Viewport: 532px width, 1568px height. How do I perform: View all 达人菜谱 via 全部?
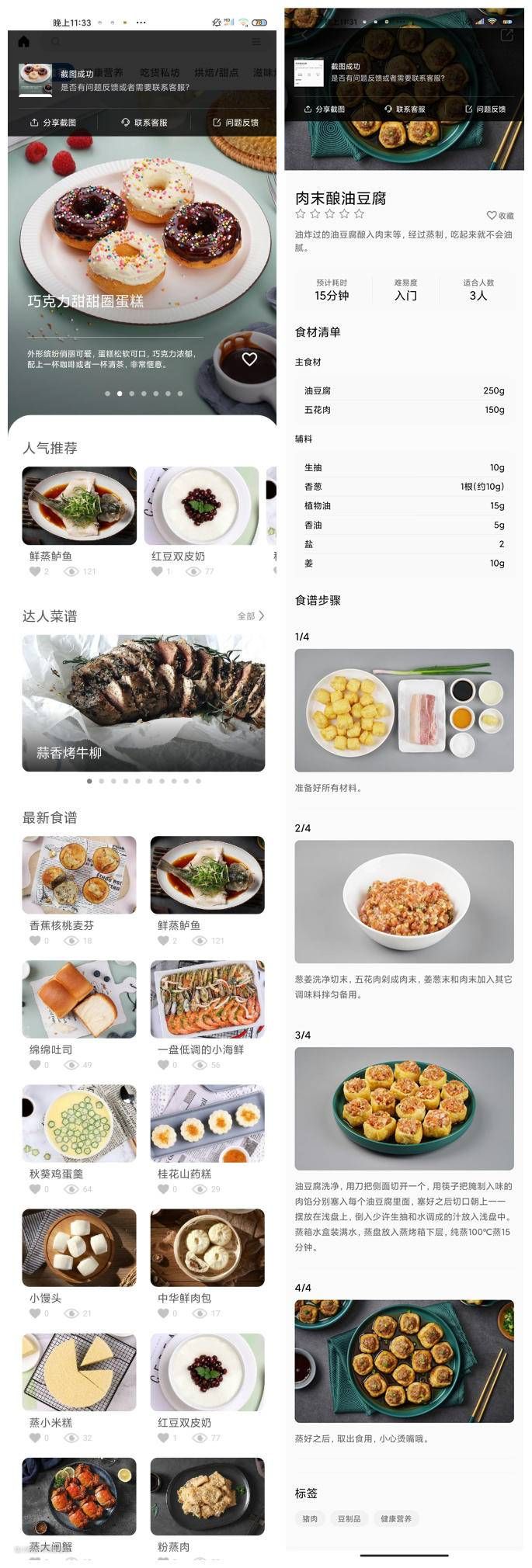[250, 616]
